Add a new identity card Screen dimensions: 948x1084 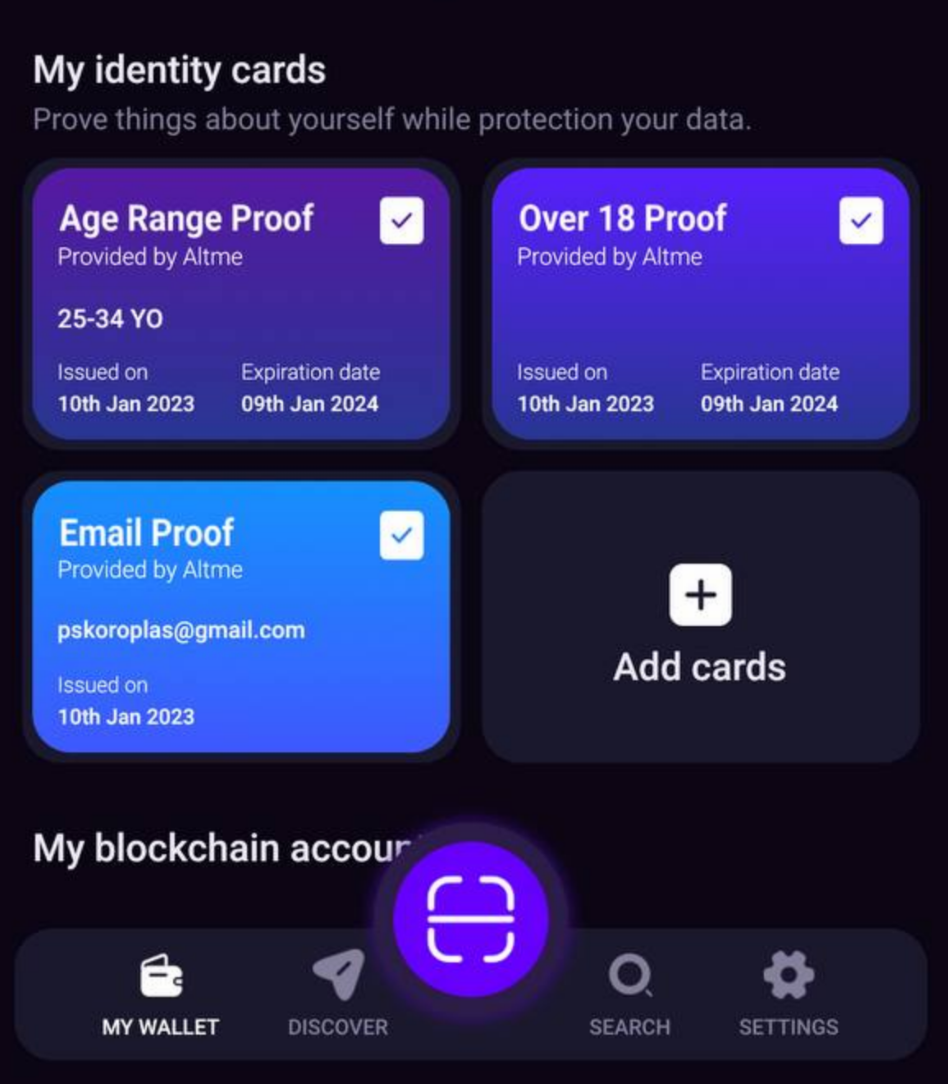pos(700,619)
